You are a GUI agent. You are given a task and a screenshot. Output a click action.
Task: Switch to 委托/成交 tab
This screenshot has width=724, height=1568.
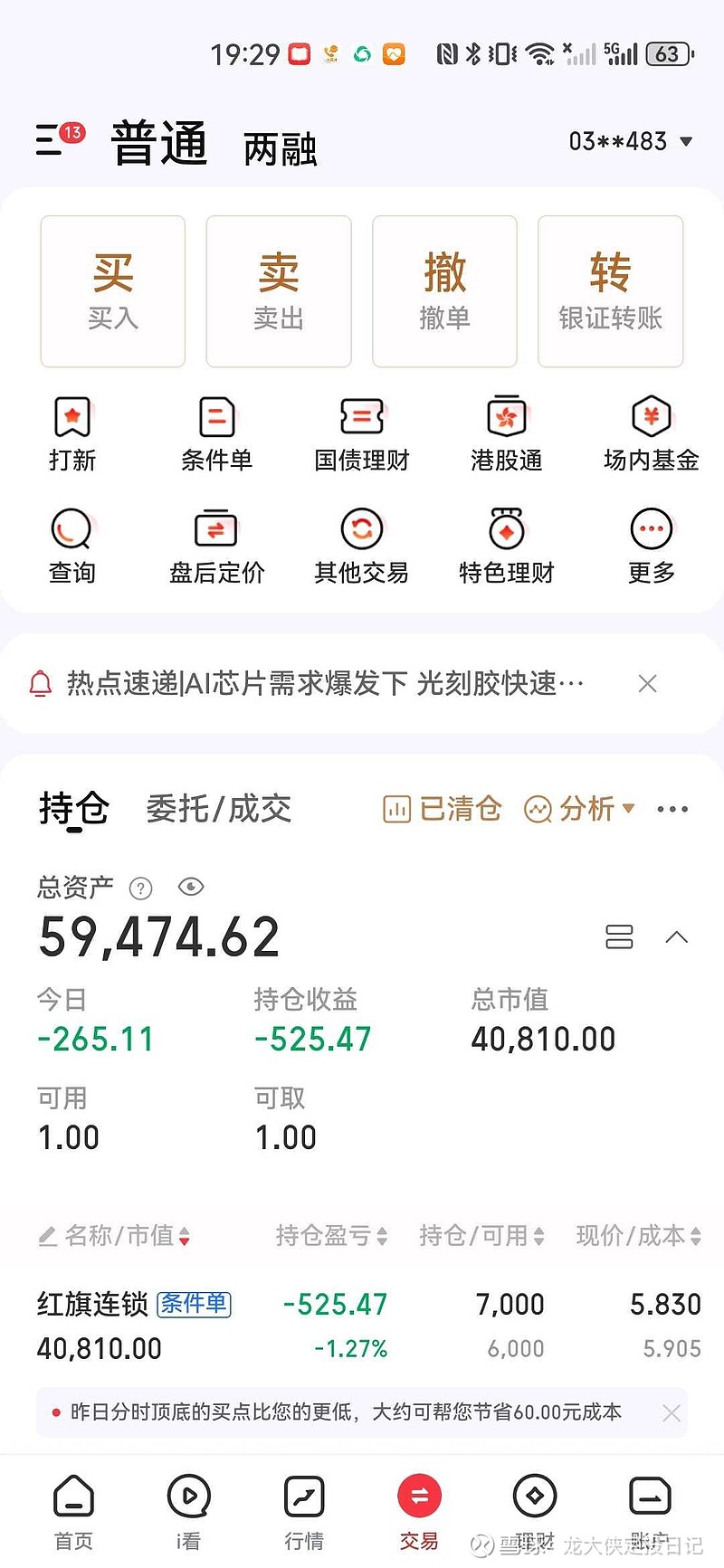[219, 809]
